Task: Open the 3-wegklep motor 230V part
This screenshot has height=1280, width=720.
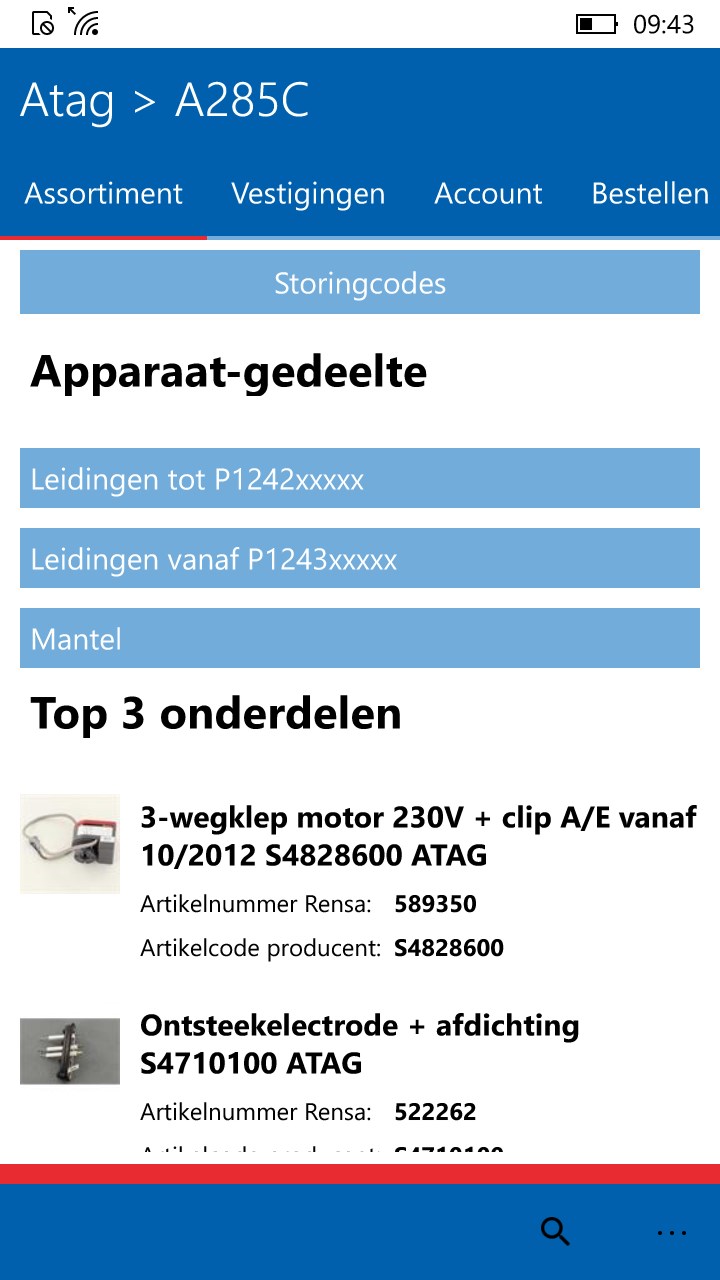Action: pos(418,836)
